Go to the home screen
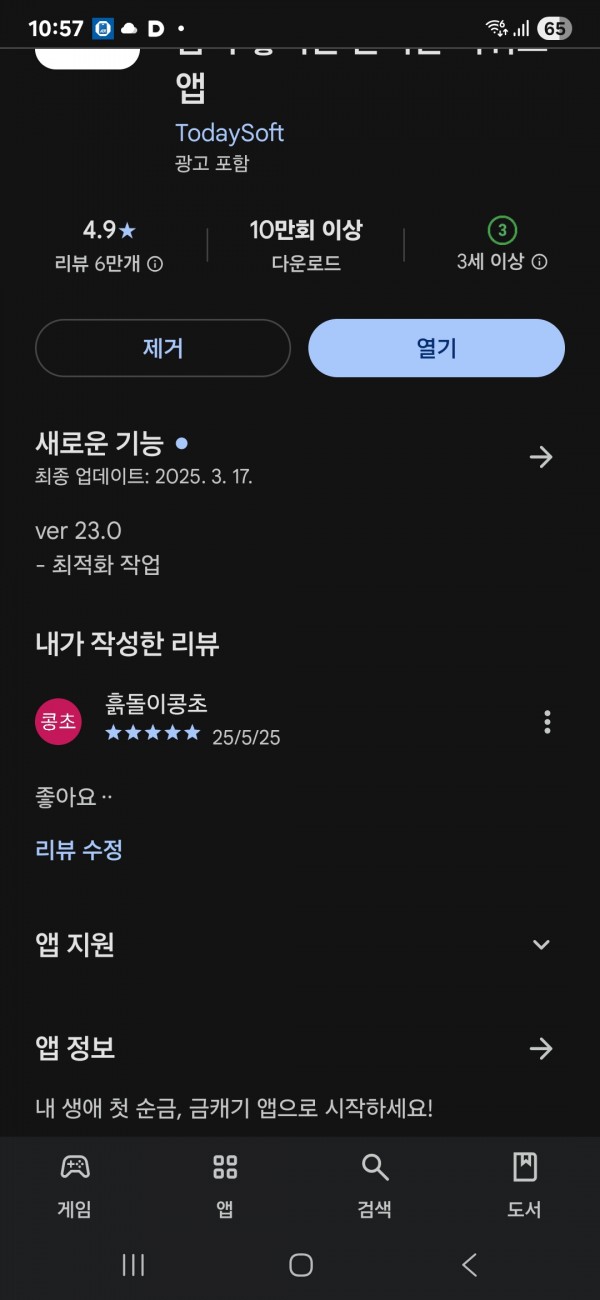Viewport: 600px width, 1300px height. (300, 1265)
